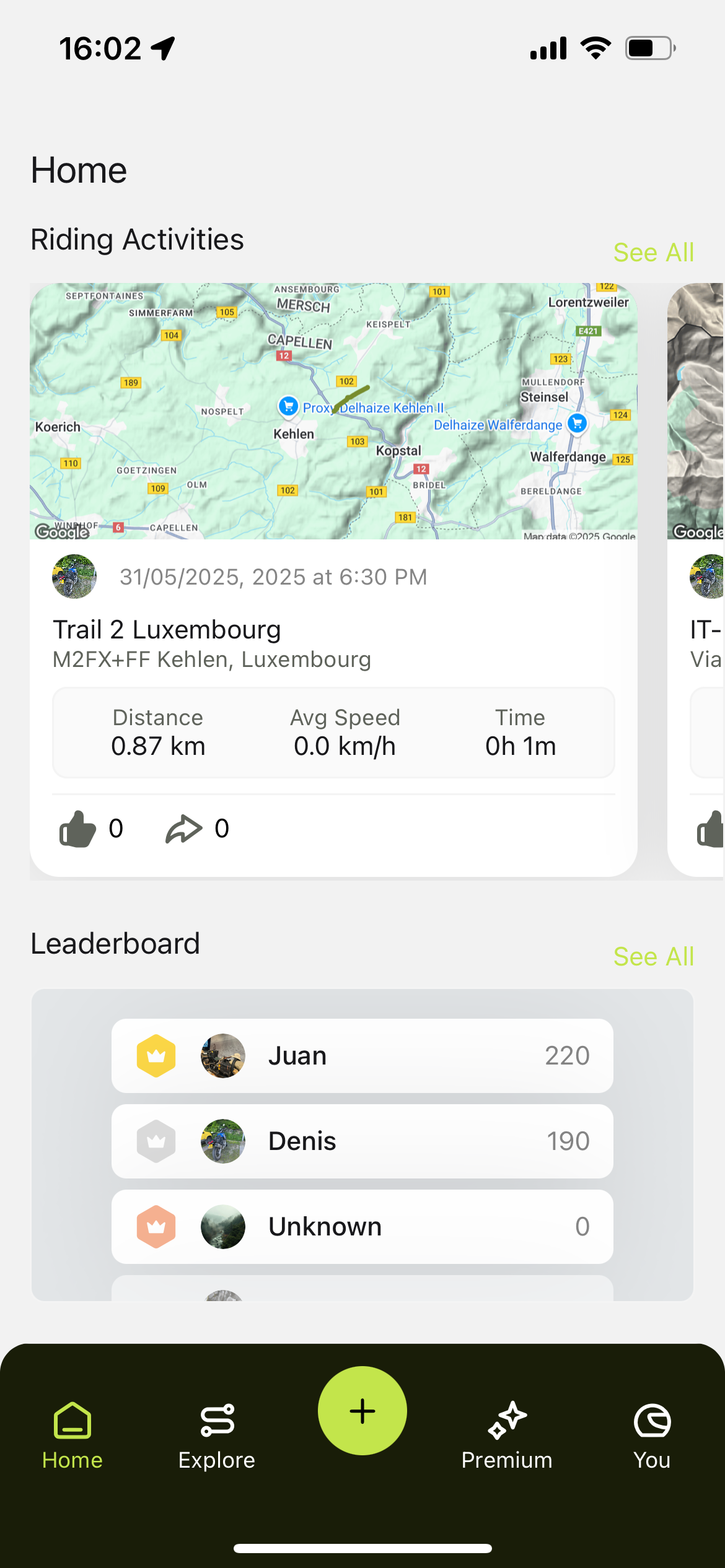
Task: Go to the You tab
Action: (652, 1437)
